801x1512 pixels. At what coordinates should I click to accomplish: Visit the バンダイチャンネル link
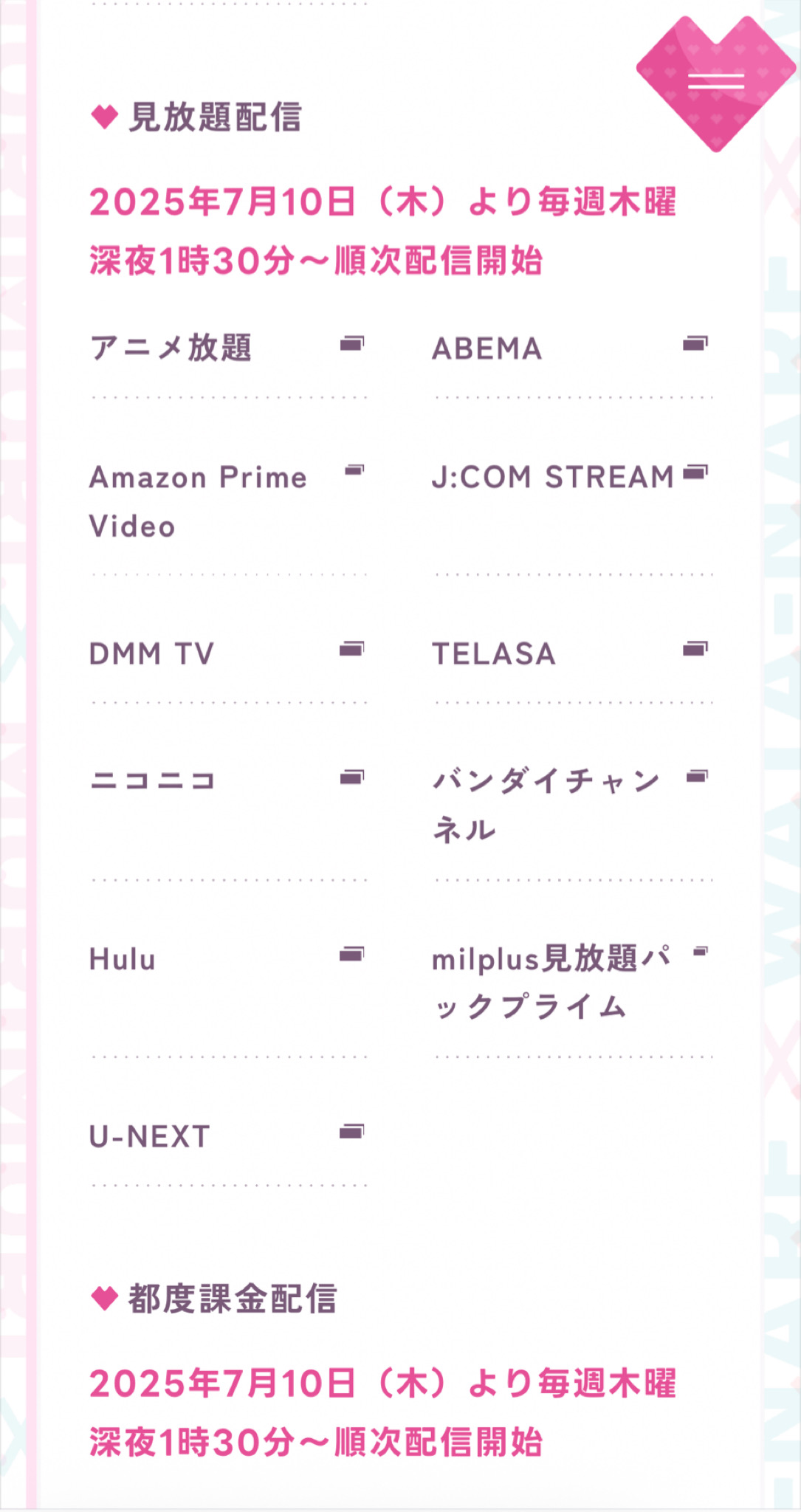click(x=571, y=805)
